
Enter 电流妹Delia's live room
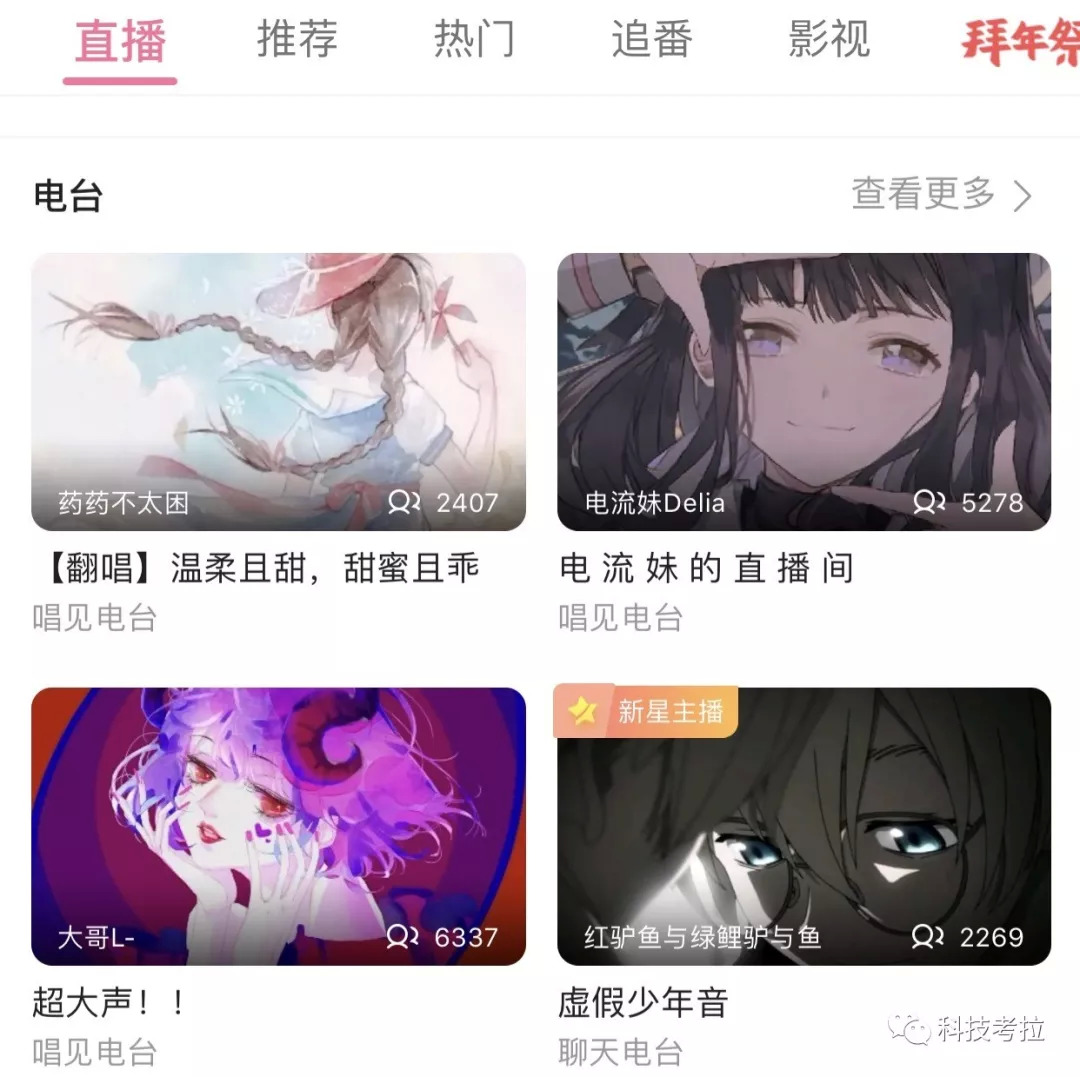(x=804, y=391)
